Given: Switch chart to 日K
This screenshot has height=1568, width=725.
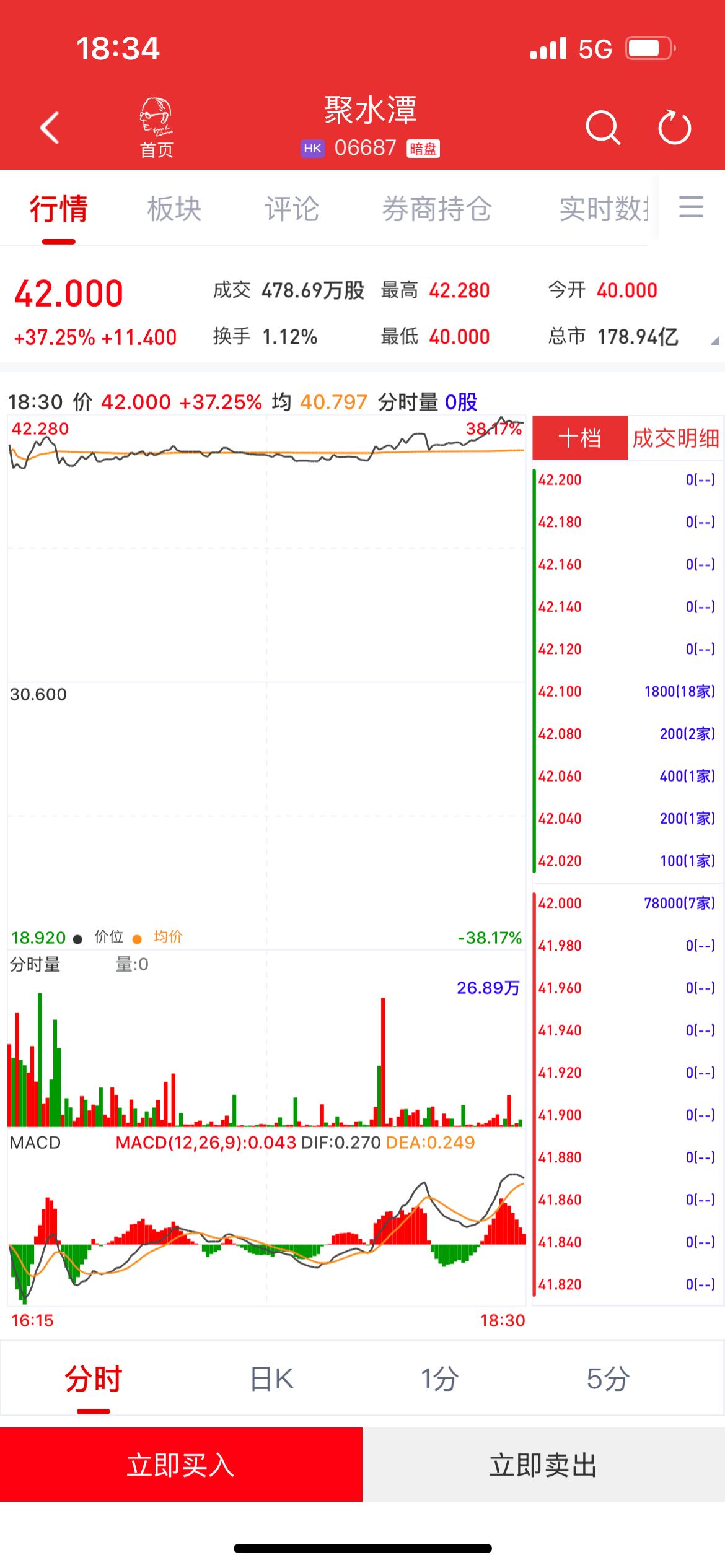Looking at the screenshot, I should click(x=271, y=1379).
